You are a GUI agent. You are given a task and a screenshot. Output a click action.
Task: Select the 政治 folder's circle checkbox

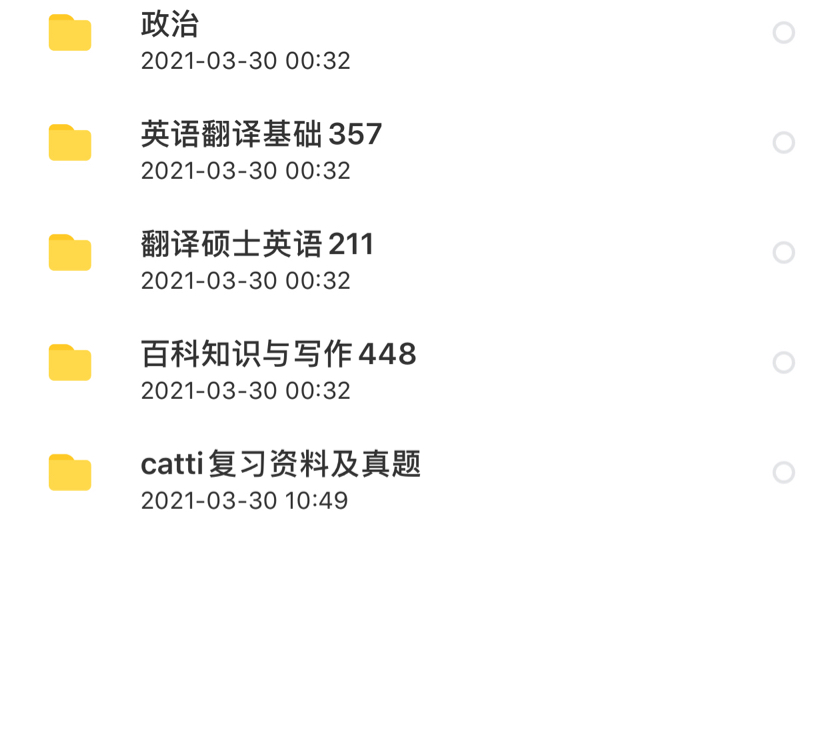click(784, 33)
